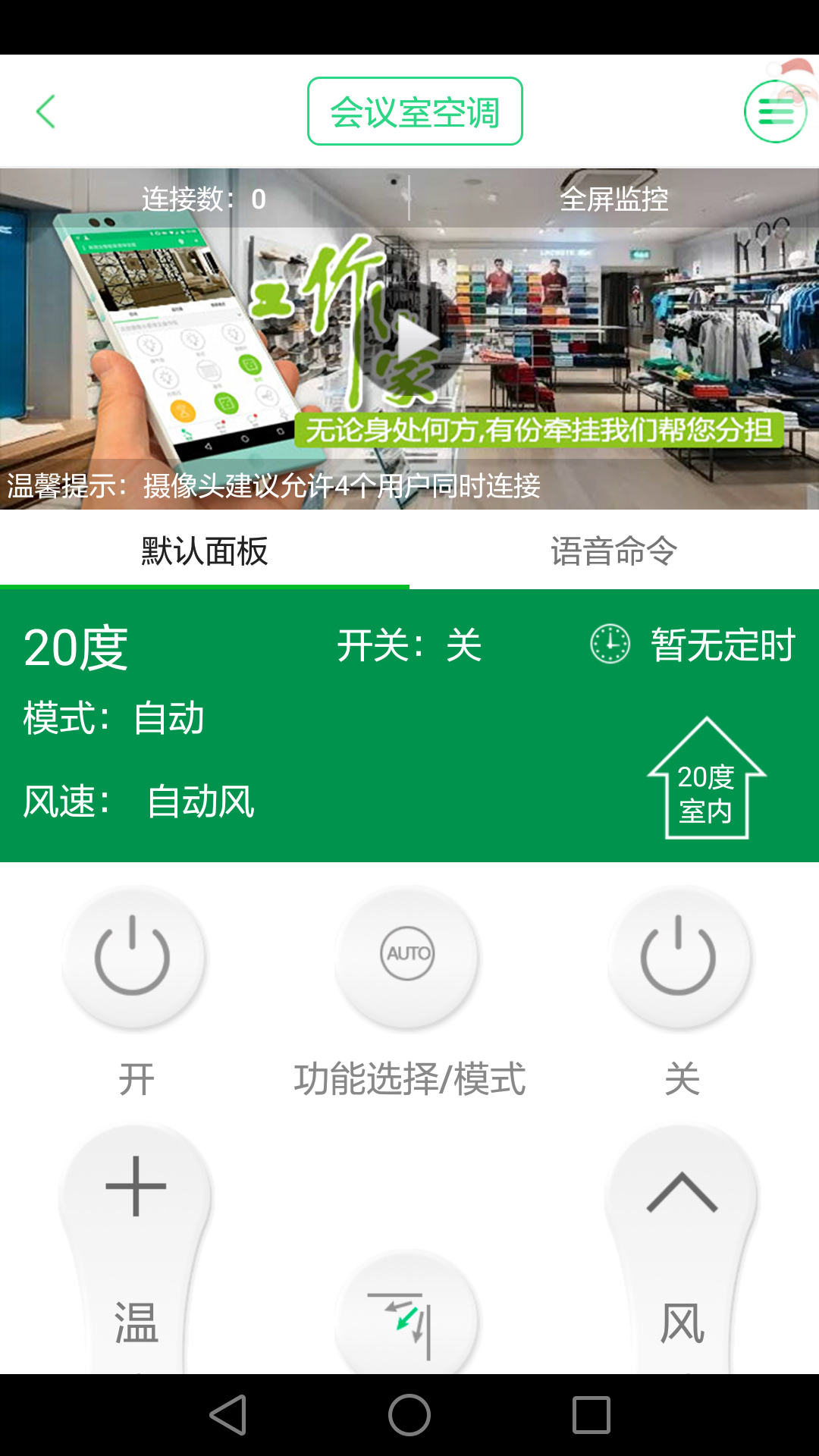Open the 暂无定时 timer setting

[x=694, y=645]
